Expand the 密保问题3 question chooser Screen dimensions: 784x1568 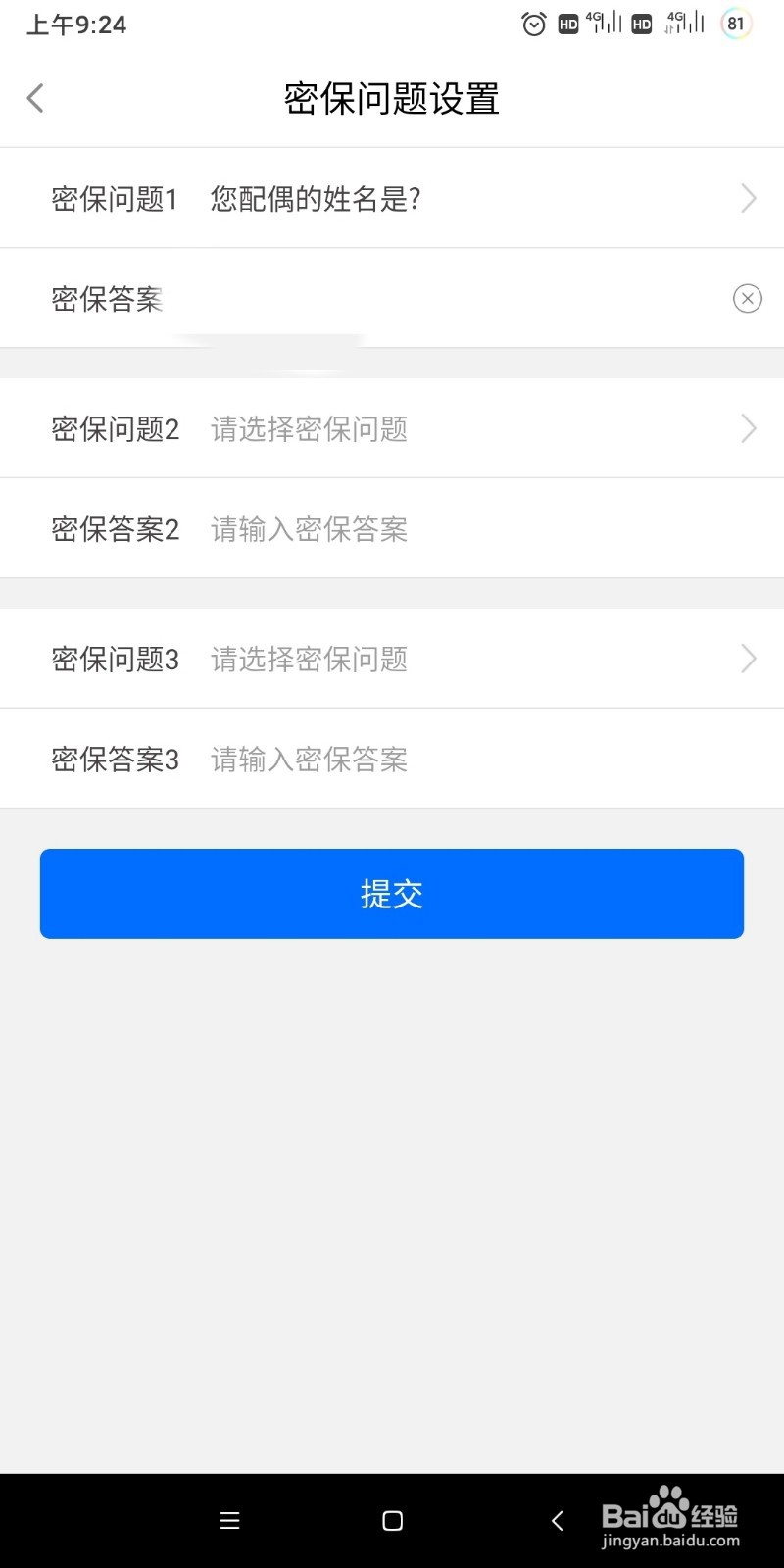tap(748, 658)
